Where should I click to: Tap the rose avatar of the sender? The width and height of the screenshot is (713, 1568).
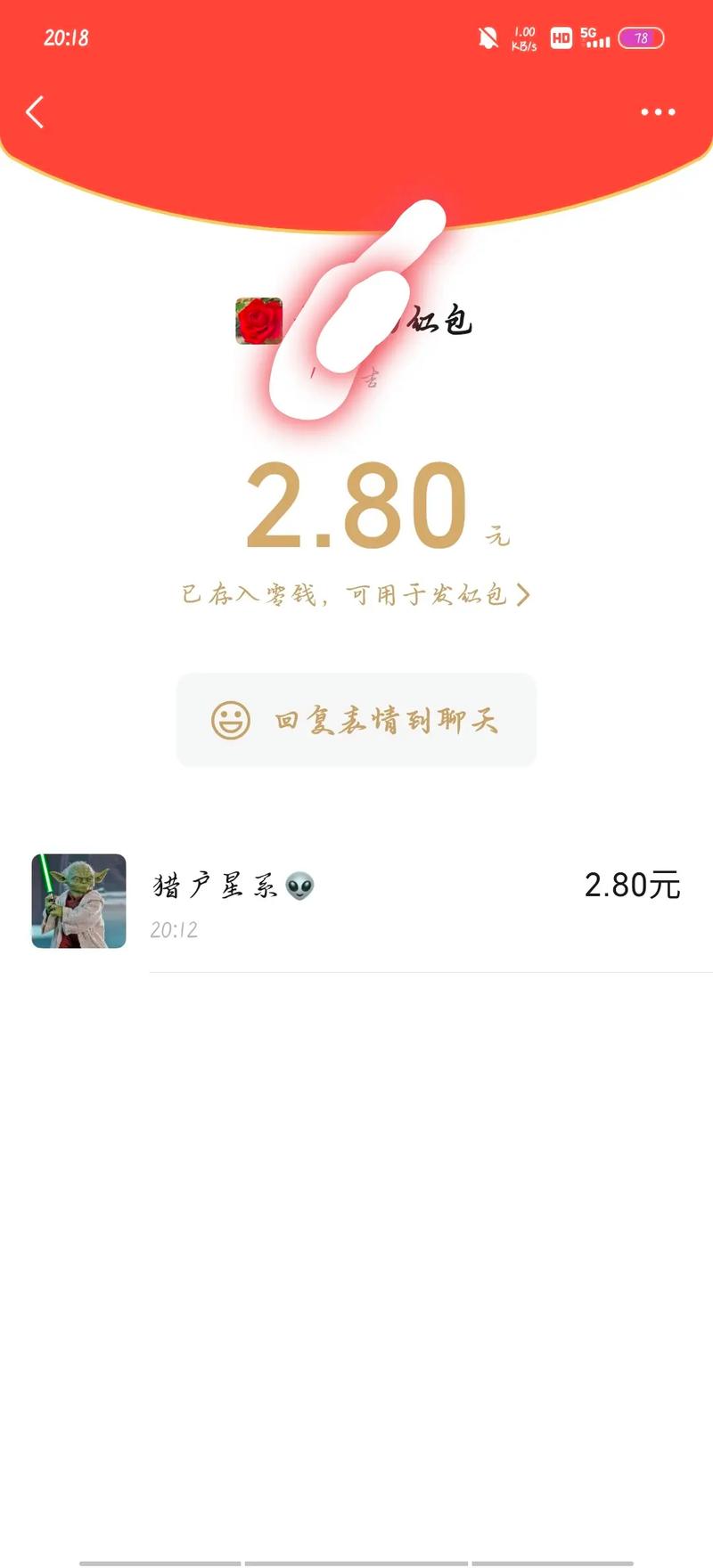click(x=257, y=323)
